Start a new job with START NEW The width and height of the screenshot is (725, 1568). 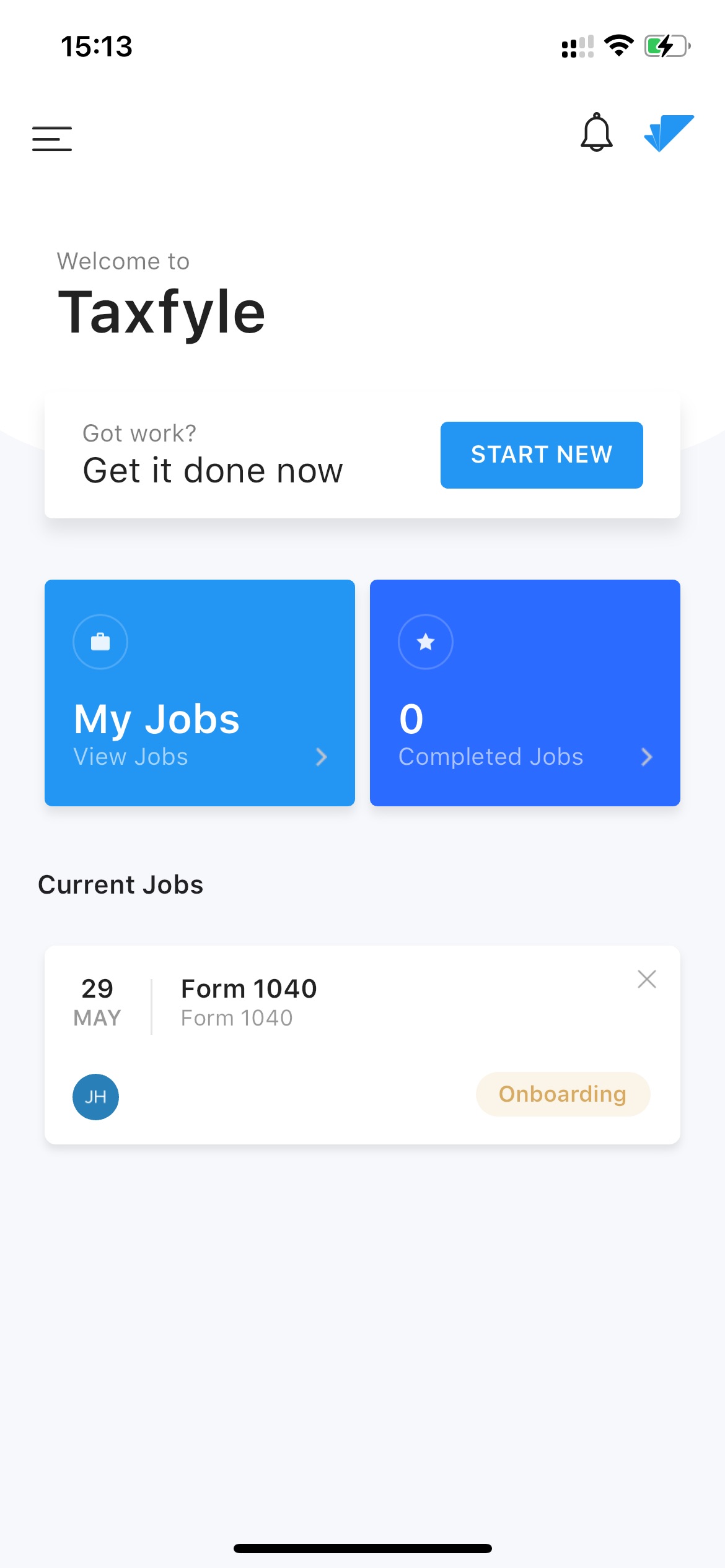542,455
